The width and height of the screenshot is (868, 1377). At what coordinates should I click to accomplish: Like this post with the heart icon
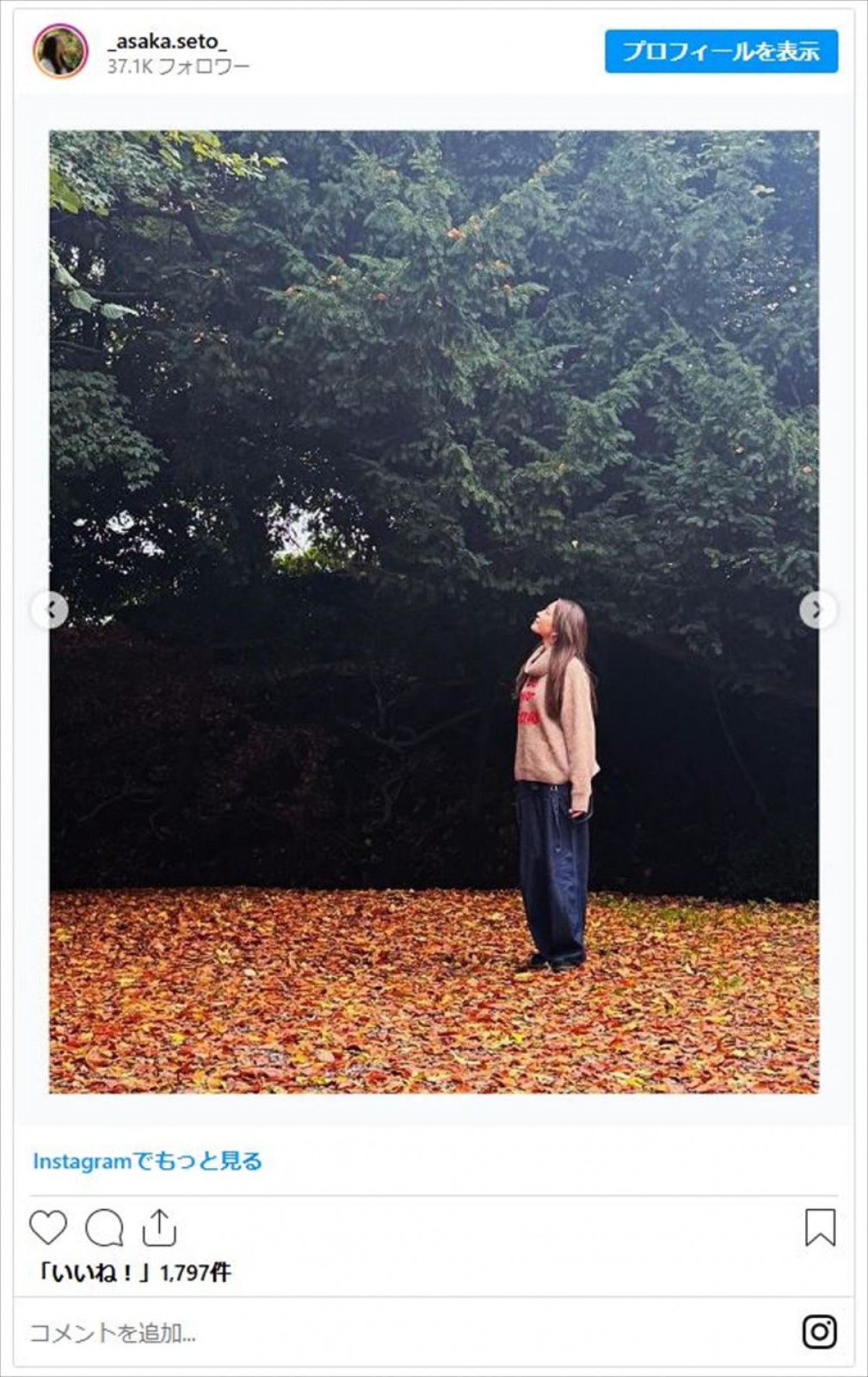48,1227
